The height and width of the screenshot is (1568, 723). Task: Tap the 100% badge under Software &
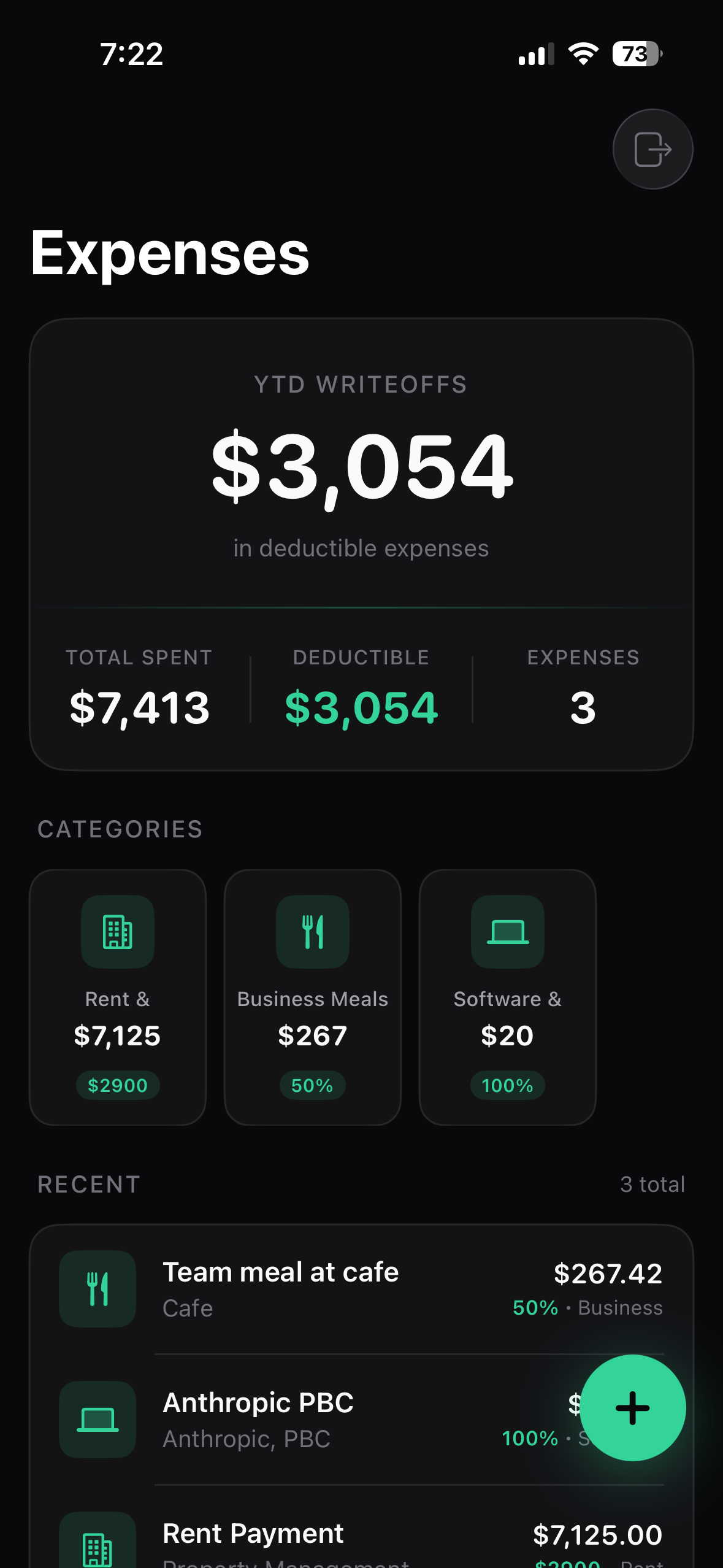point(507,1086)
